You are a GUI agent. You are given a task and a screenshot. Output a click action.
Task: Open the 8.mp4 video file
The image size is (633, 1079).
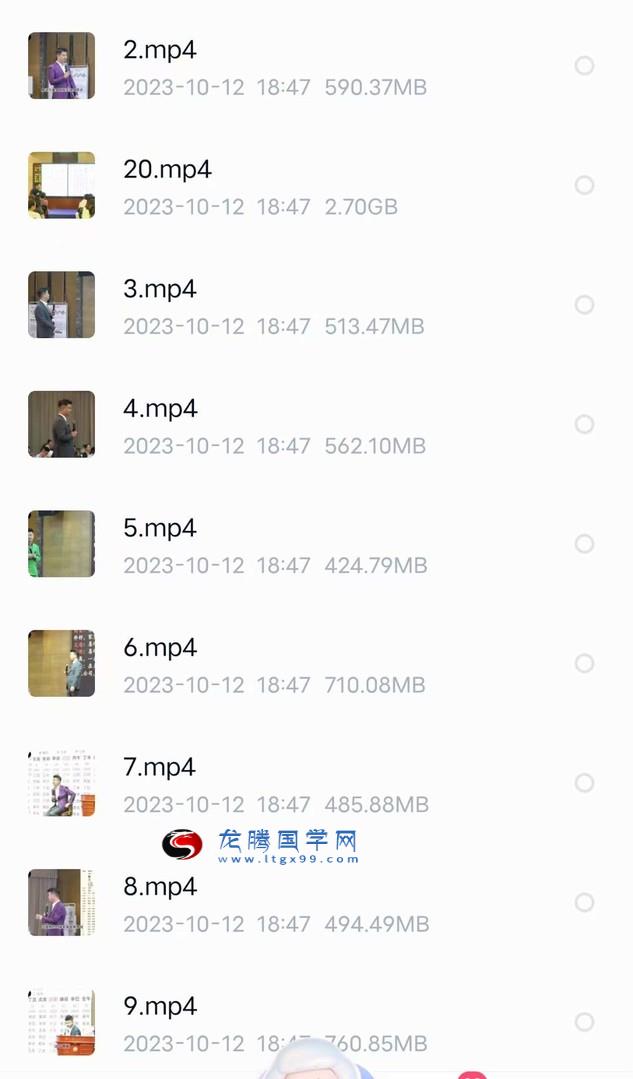point(160,887)
